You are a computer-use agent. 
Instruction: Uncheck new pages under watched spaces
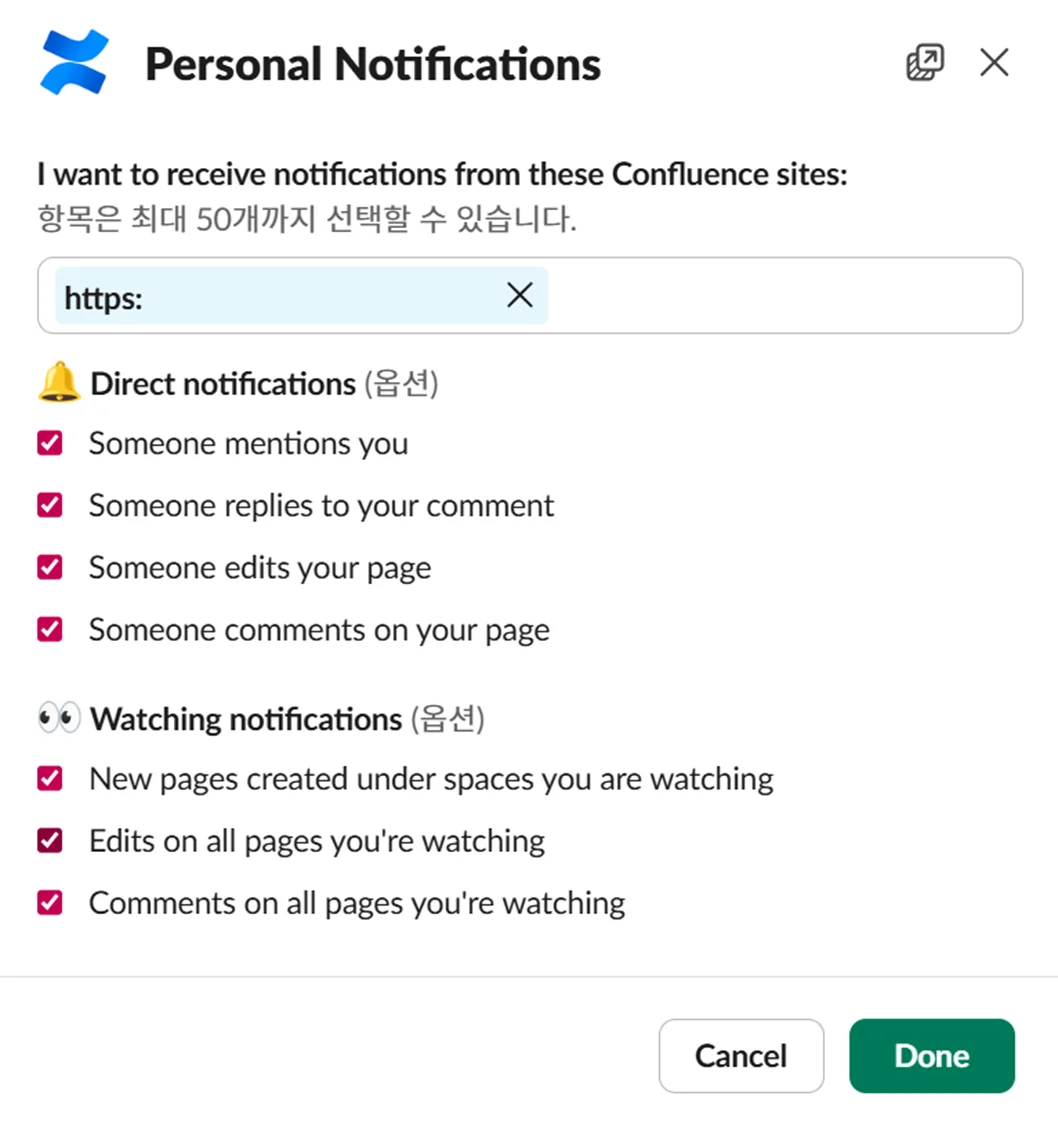click(x=50, y=778)
